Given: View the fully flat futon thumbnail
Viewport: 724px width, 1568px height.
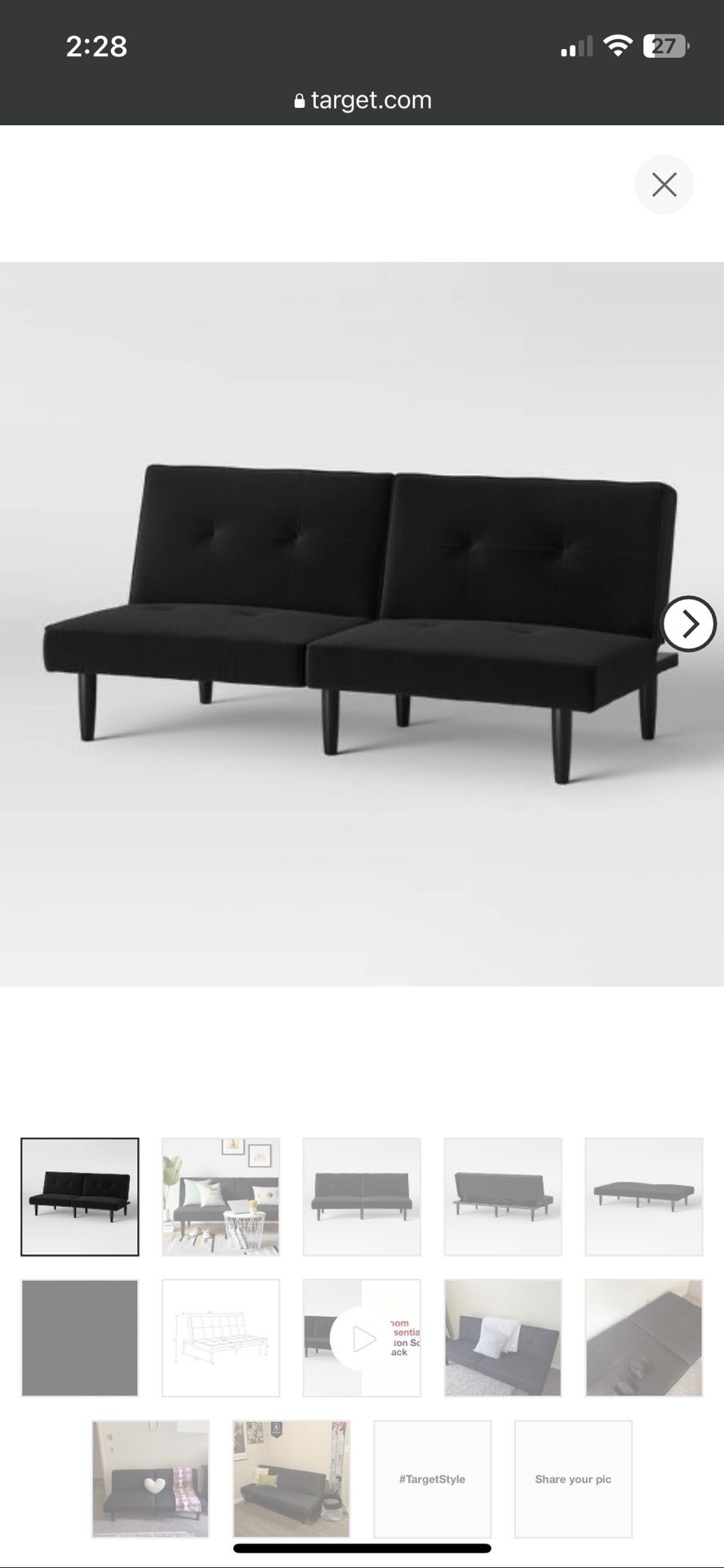Looking at the screenshot, I should coord(643,1196).
